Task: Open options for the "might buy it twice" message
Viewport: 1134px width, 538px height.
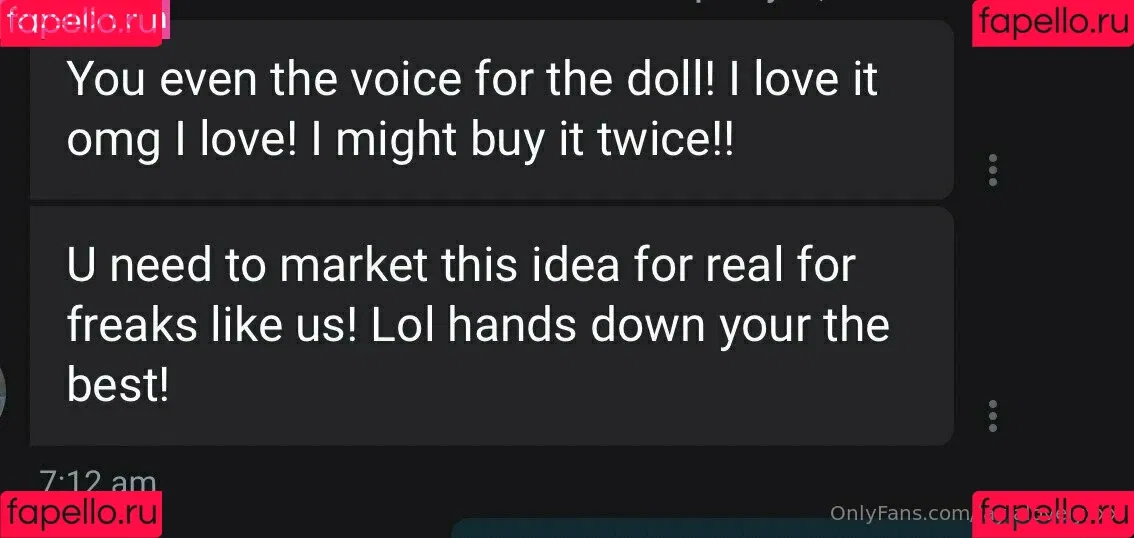Action: (992, 171)
